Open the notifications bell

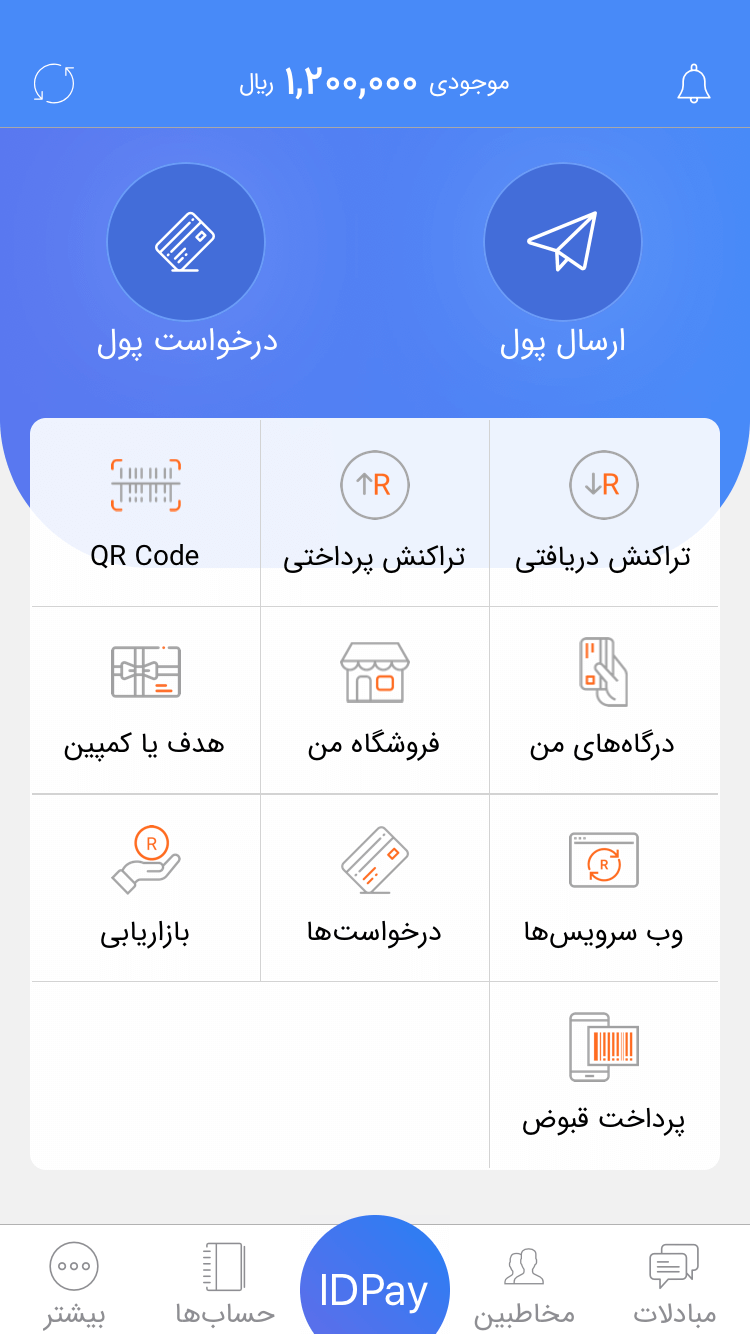pos(693,84)
